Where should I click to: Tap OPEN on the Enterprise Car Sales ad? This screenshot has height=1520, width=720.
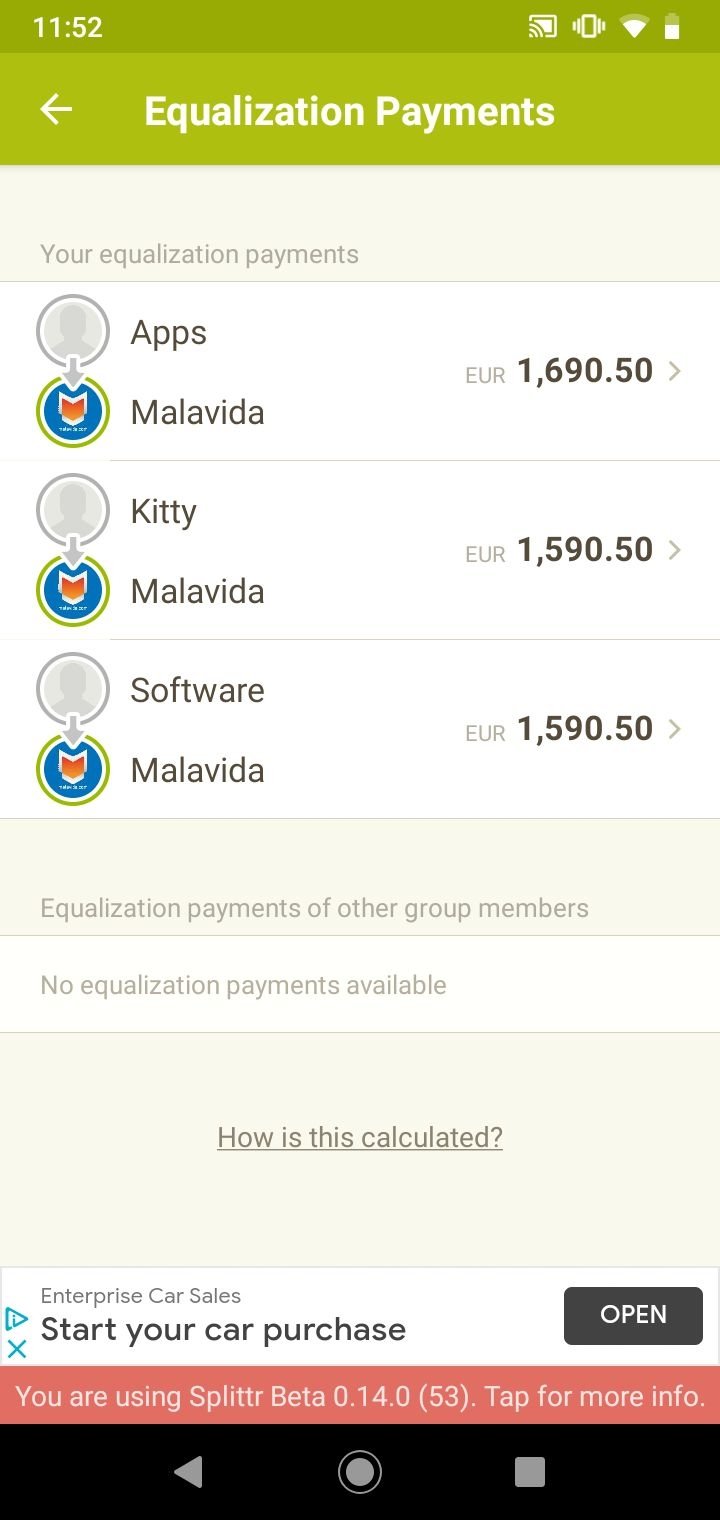tap(633, 1315)
